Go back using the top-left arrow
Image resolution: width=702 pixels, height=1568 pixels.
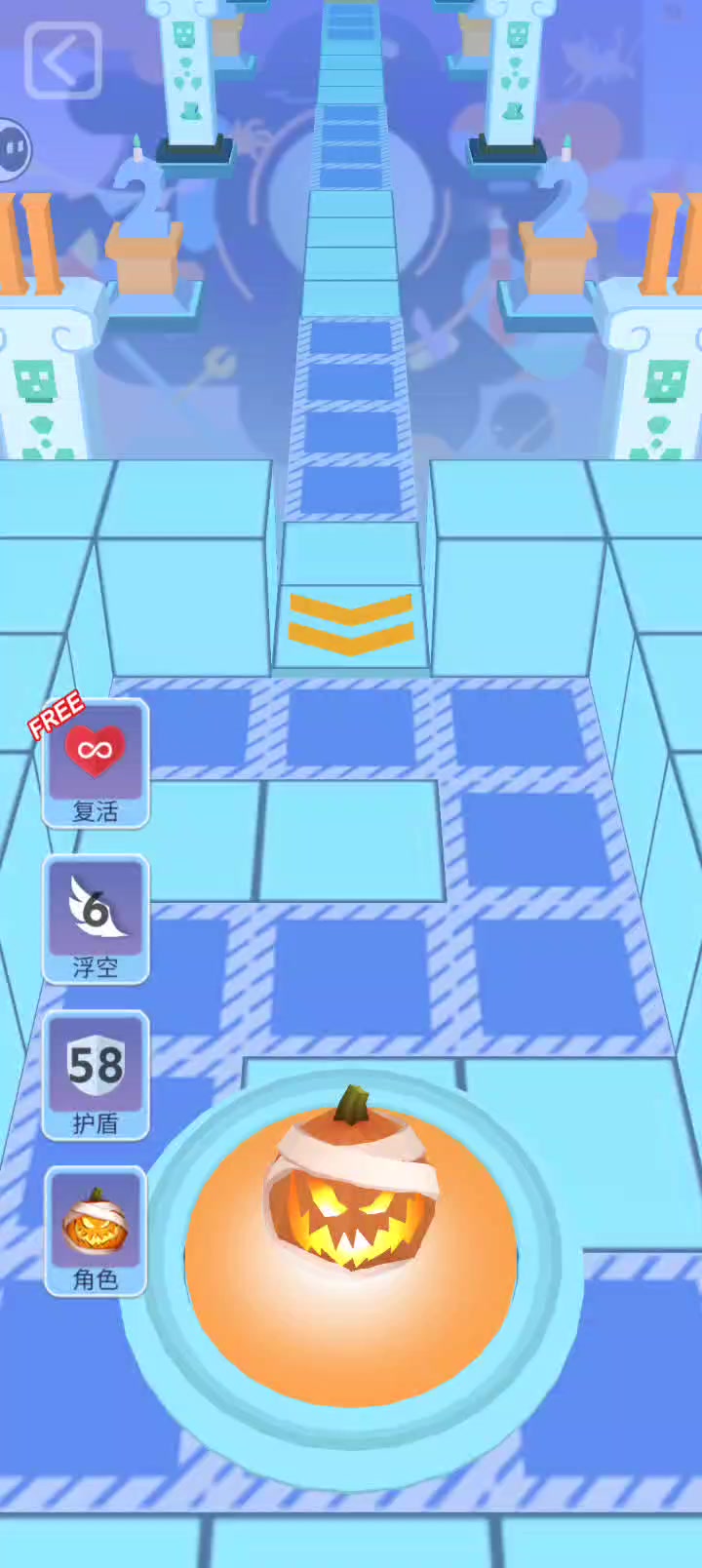coord(62,62)
